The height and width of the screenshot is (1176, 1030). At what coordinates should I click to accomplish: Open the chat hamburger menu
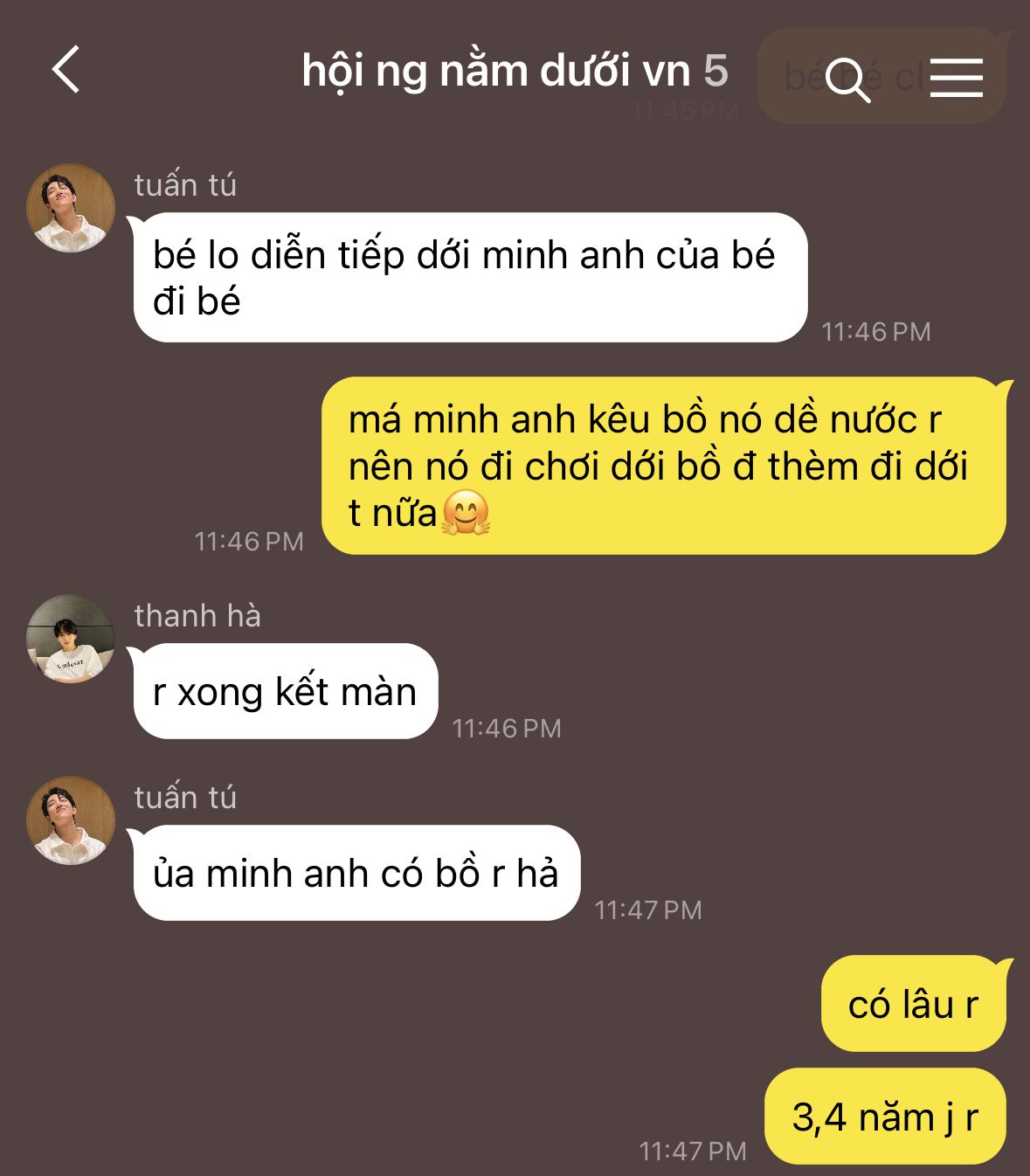coord(957,78)
